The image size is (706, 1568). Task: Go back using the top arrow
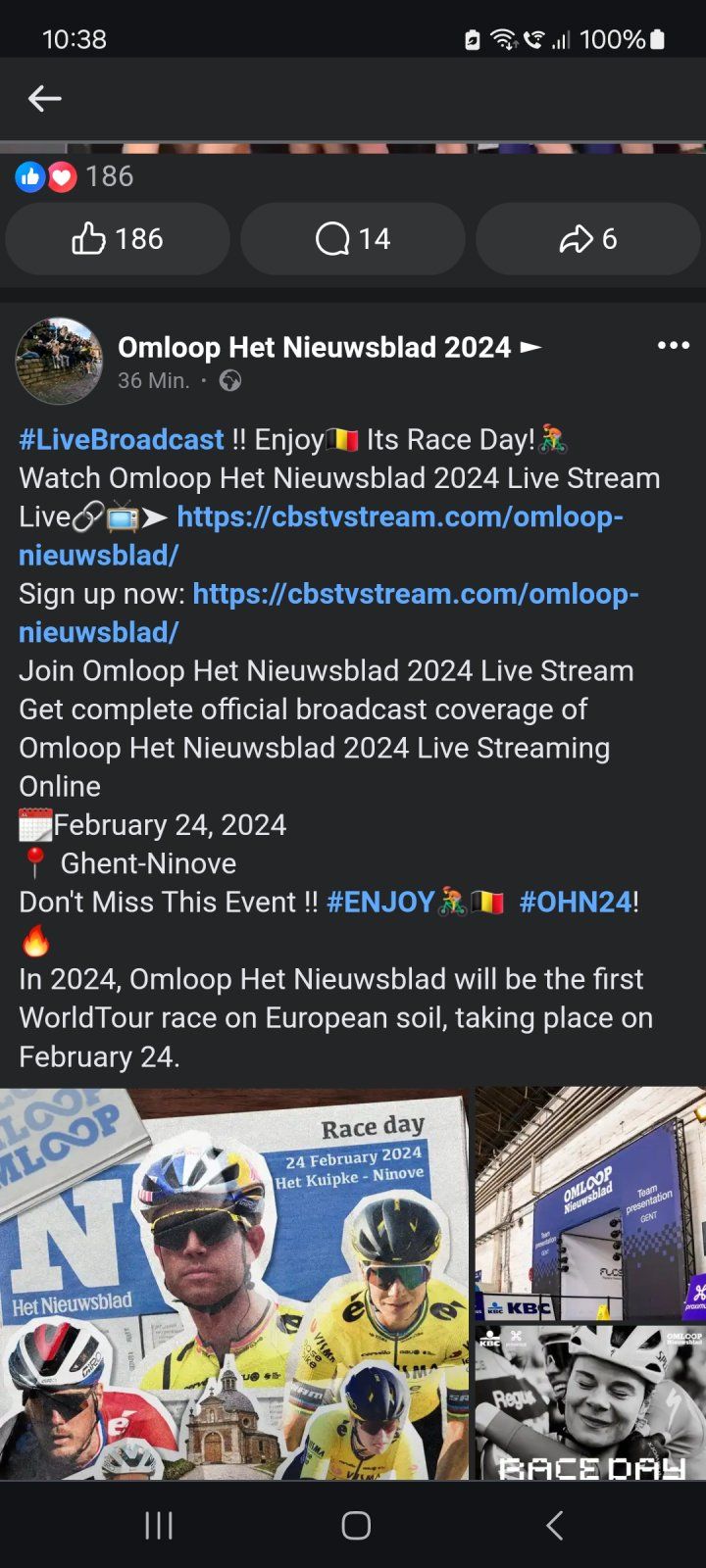click(x=45, y=98)
